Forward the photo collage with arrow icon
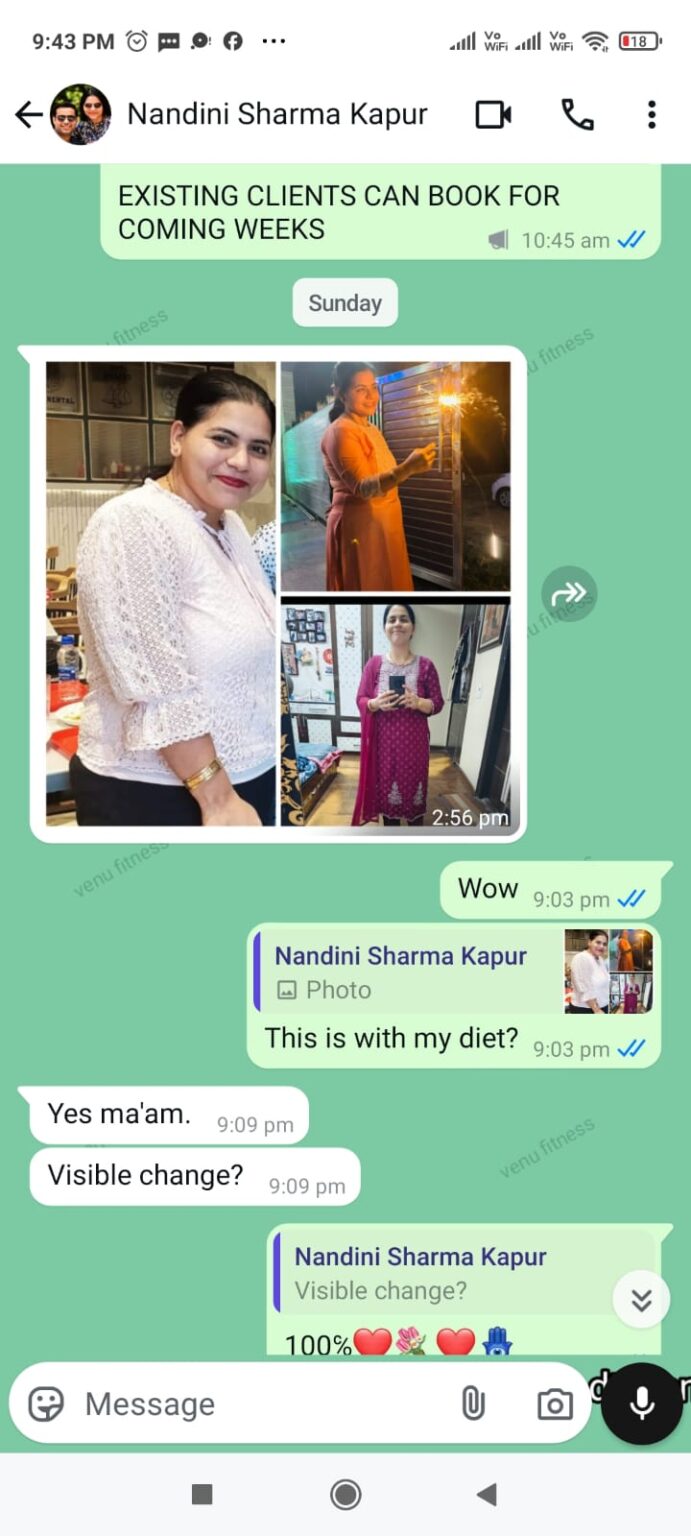The image size is (691, 1536). click(569, 594)
